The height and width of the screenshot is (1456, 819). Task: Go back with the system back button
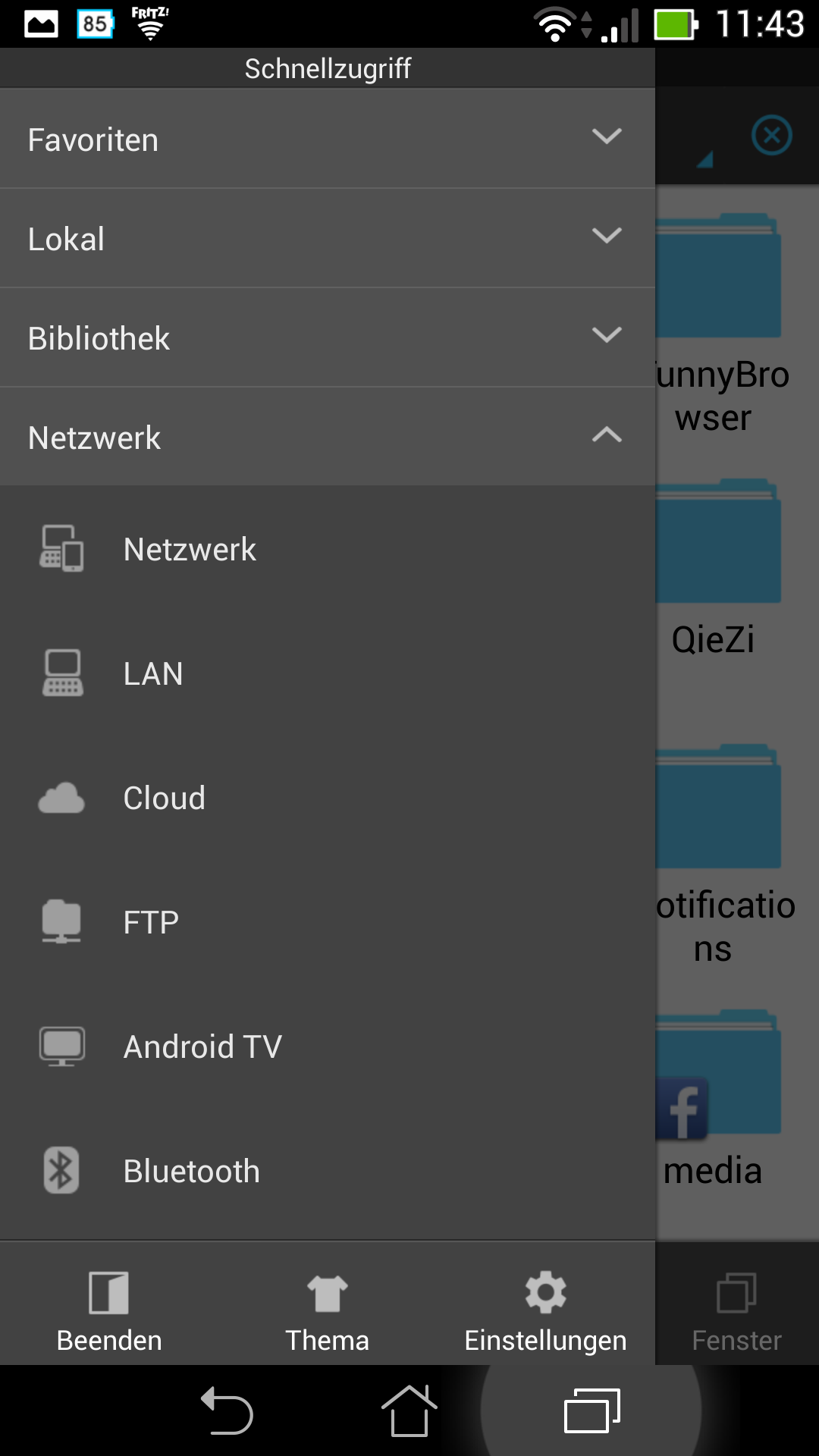point(226,1411)
